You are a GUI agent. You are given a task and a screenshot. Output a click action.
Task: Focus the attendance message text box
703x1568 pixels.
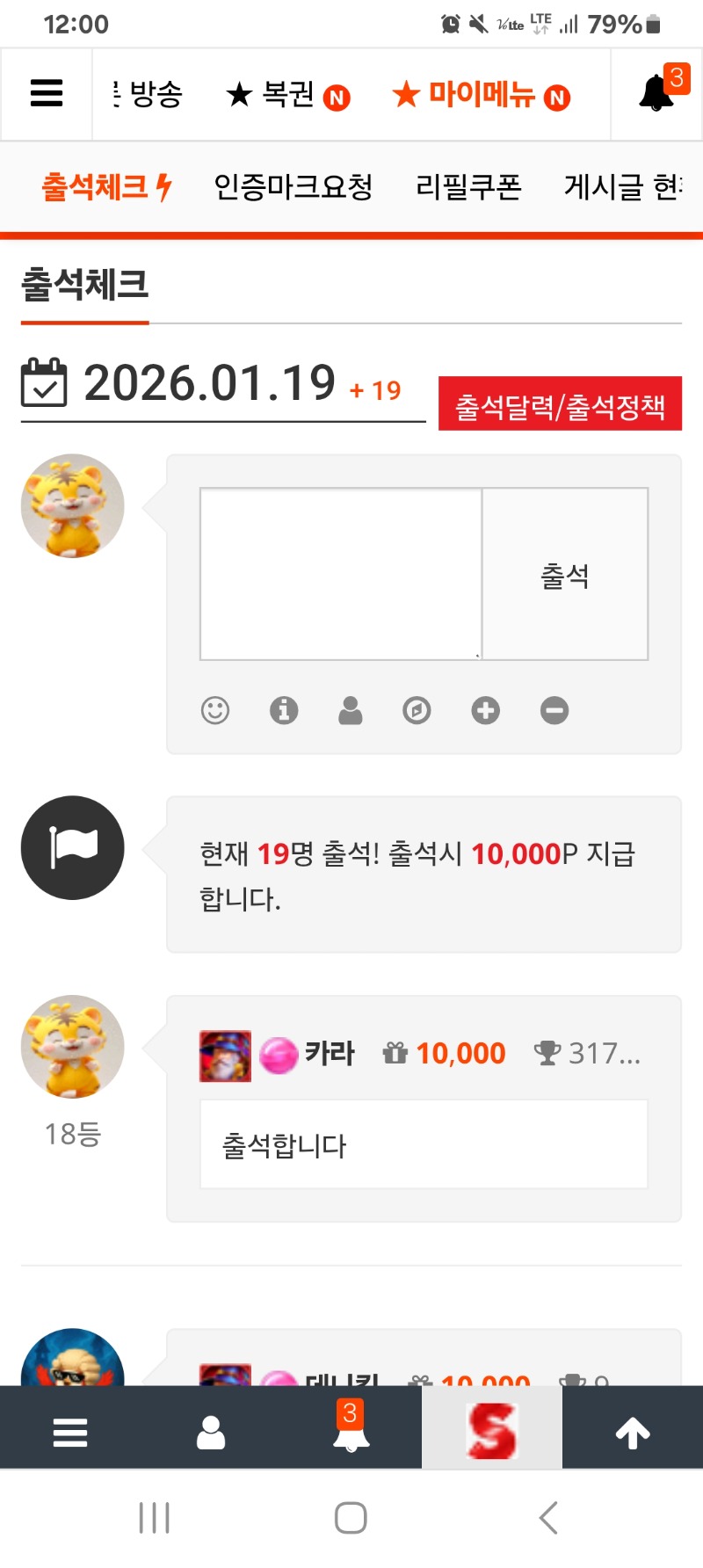[x=341, y=574]
